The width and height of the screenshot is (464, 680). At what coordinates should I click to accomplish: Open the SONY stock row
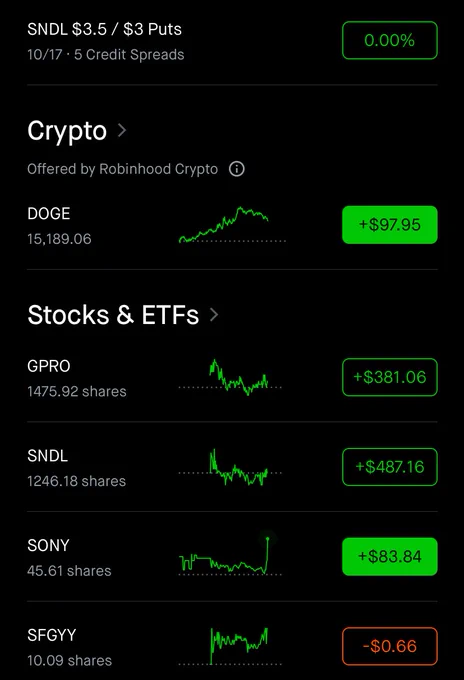(232, 557)
